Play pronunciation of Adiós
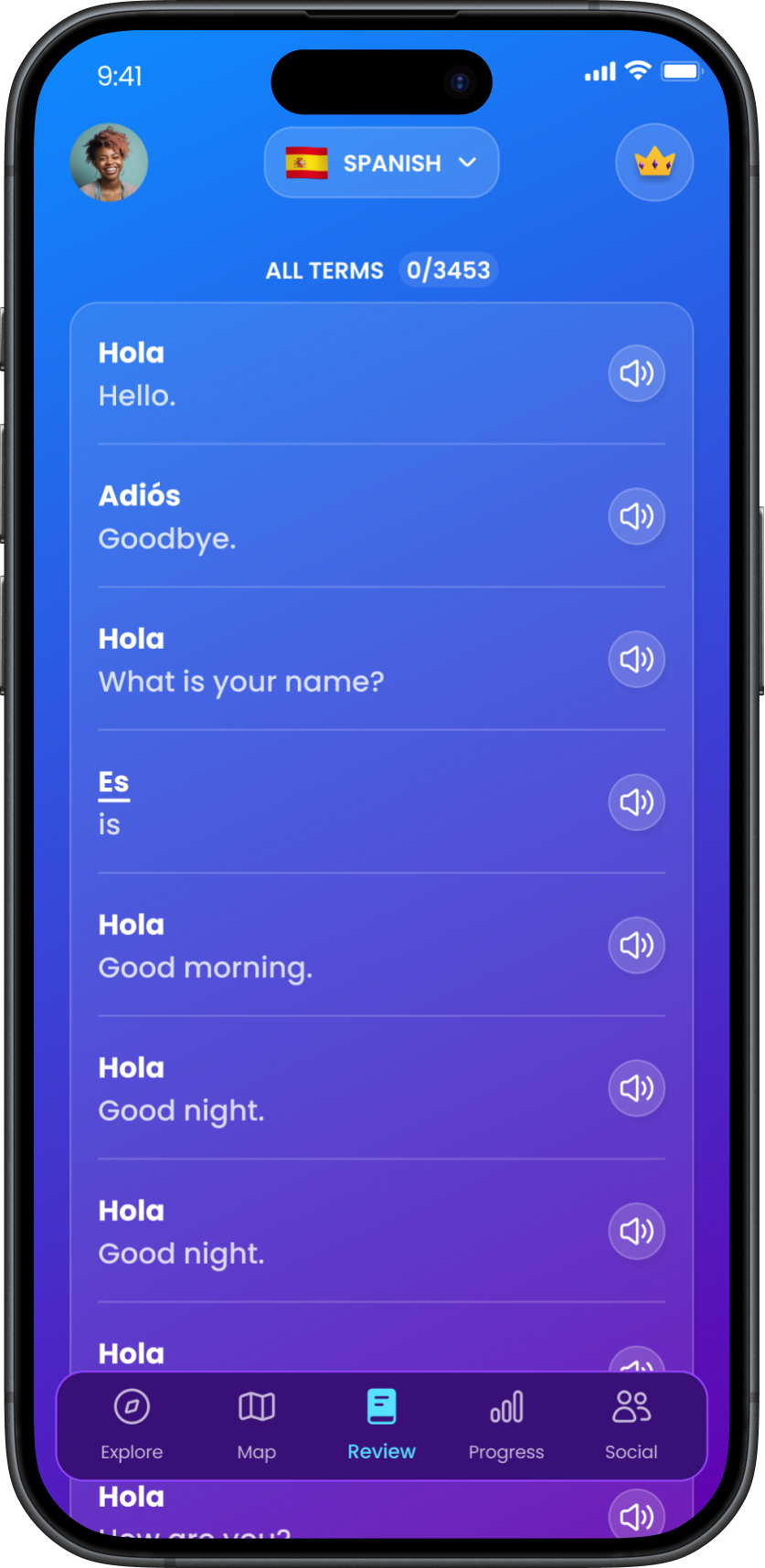The width and height of the screenshot is (765, 1568). pyautogui.click(x=636, y=516)
